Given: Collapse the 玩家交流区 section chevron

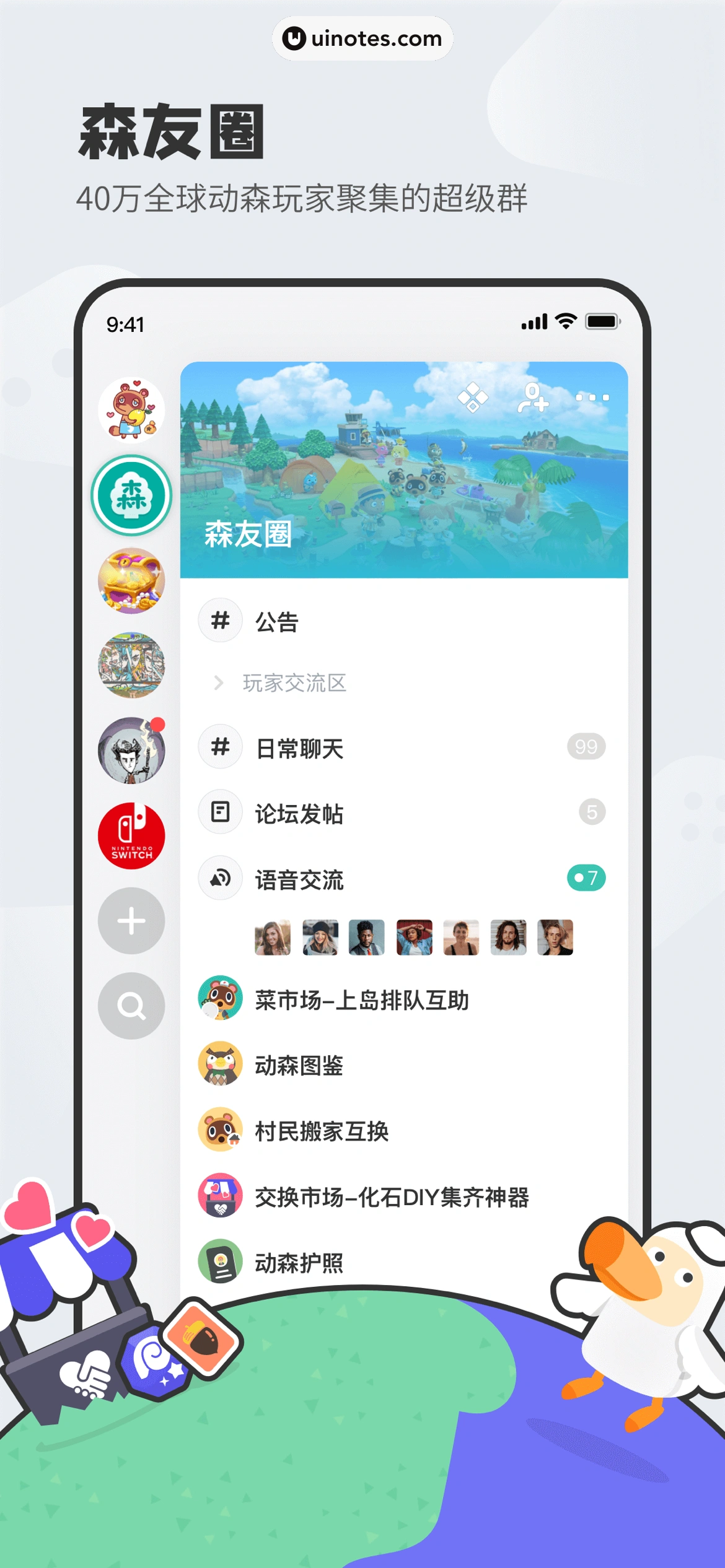Looking at the screenshot, I should (x=217, y=683).
